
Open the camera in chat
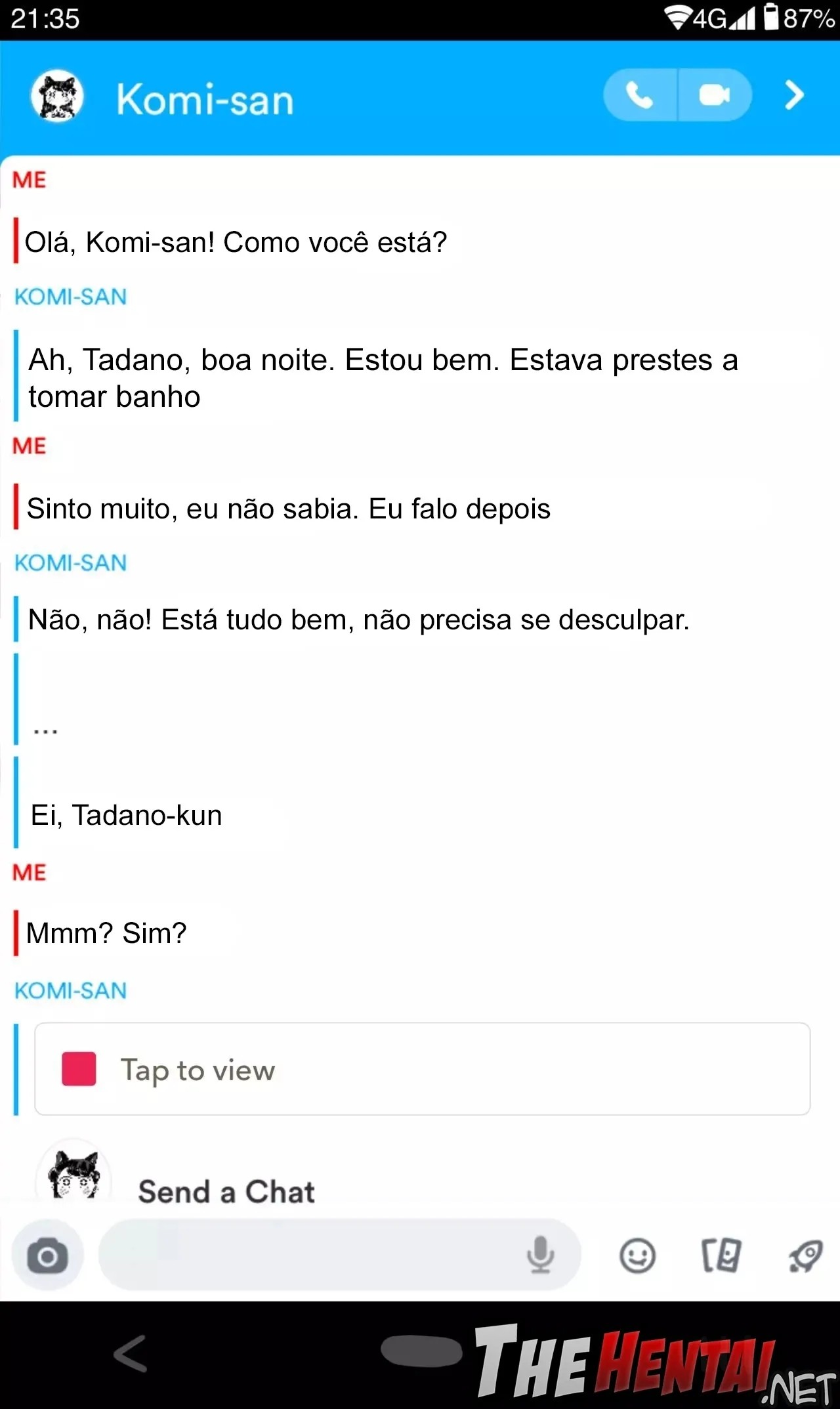[x=47, y=1256]
